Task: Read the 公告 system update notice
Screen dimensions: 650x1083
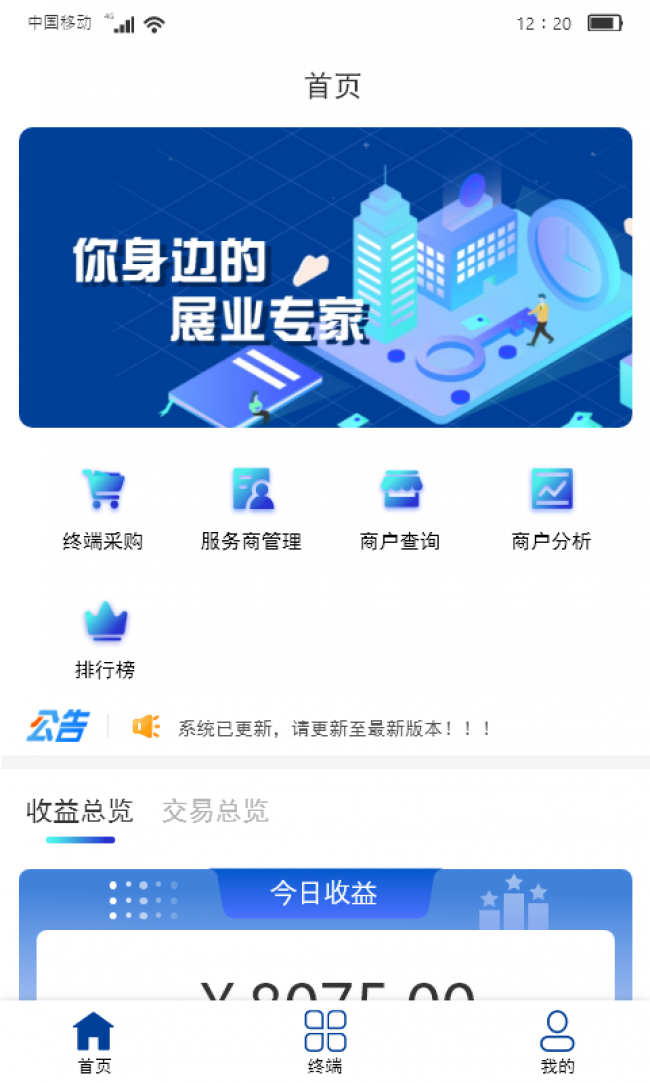Action: (334, 728)
